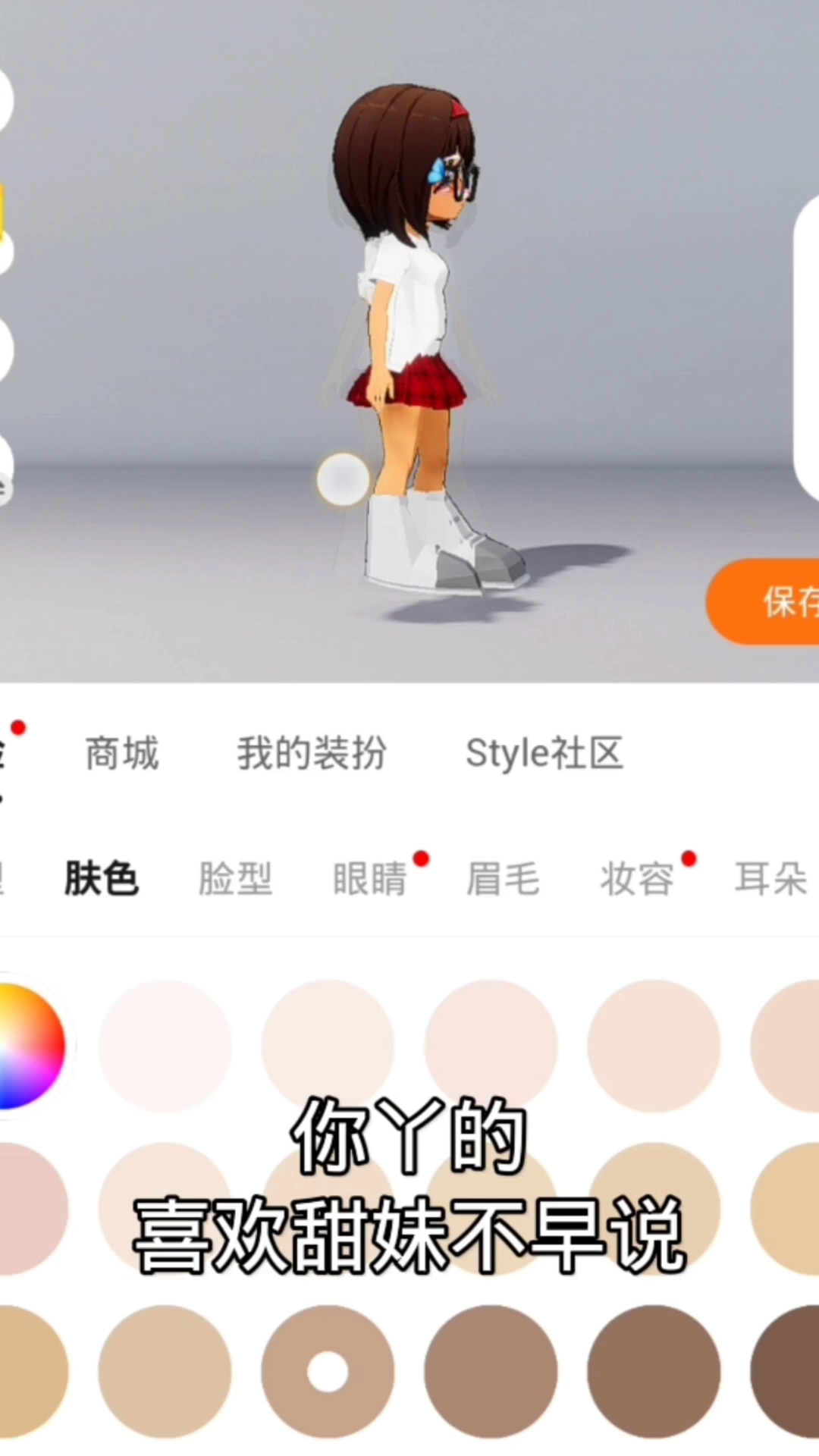The image size is (819, 1456).
Task: Open the 妆容 category
Action: coord(637,879)
